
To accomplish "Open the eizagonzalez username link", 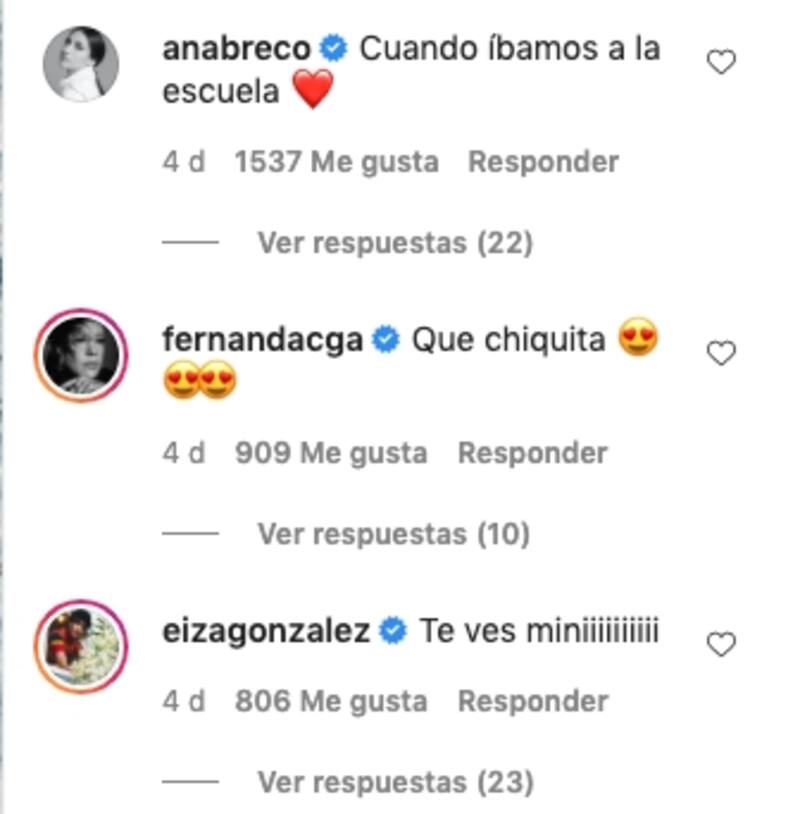I will coord(266,631).
